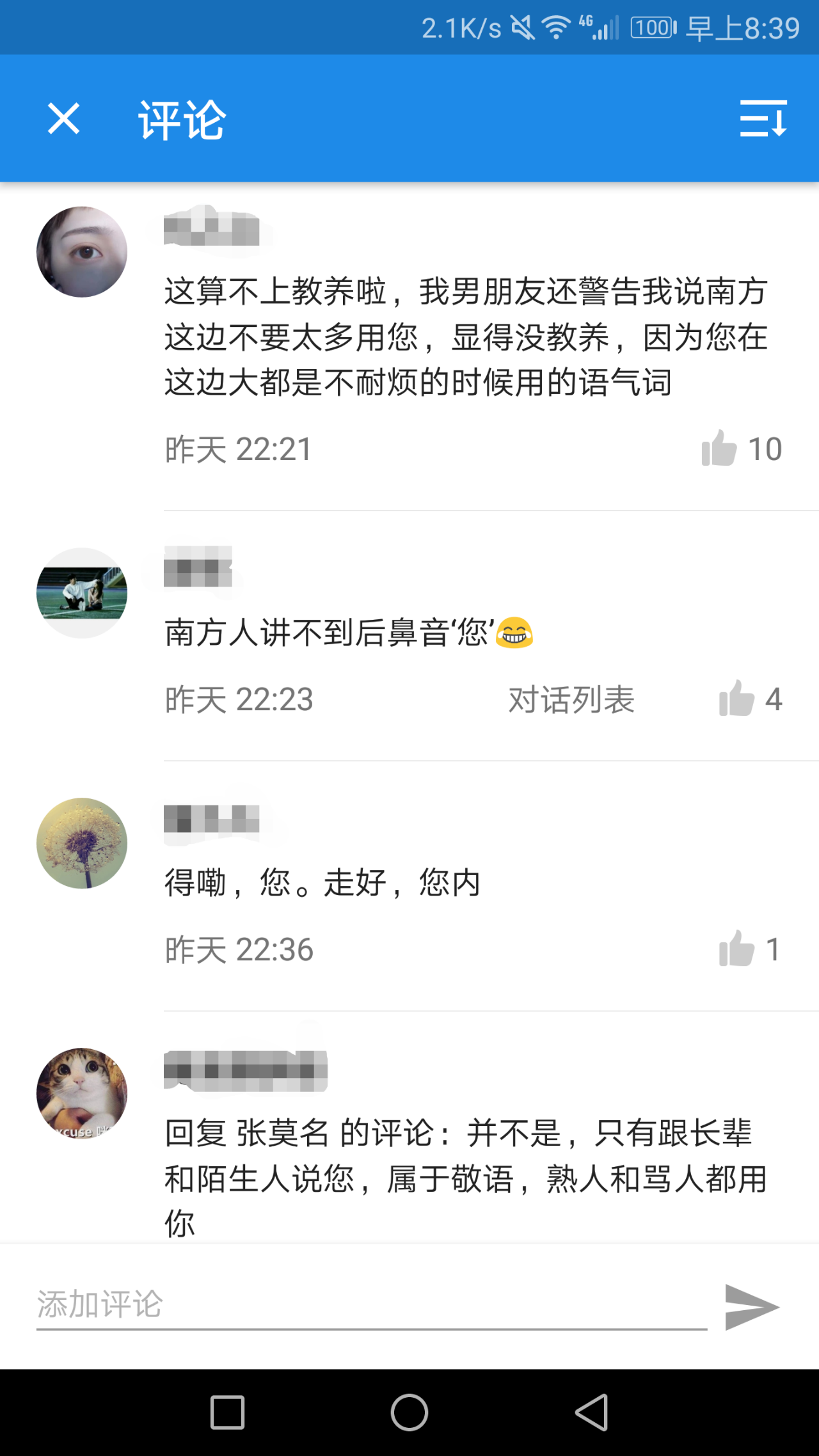
Task: Go back with the system back button
Action: coord(592,1412)
